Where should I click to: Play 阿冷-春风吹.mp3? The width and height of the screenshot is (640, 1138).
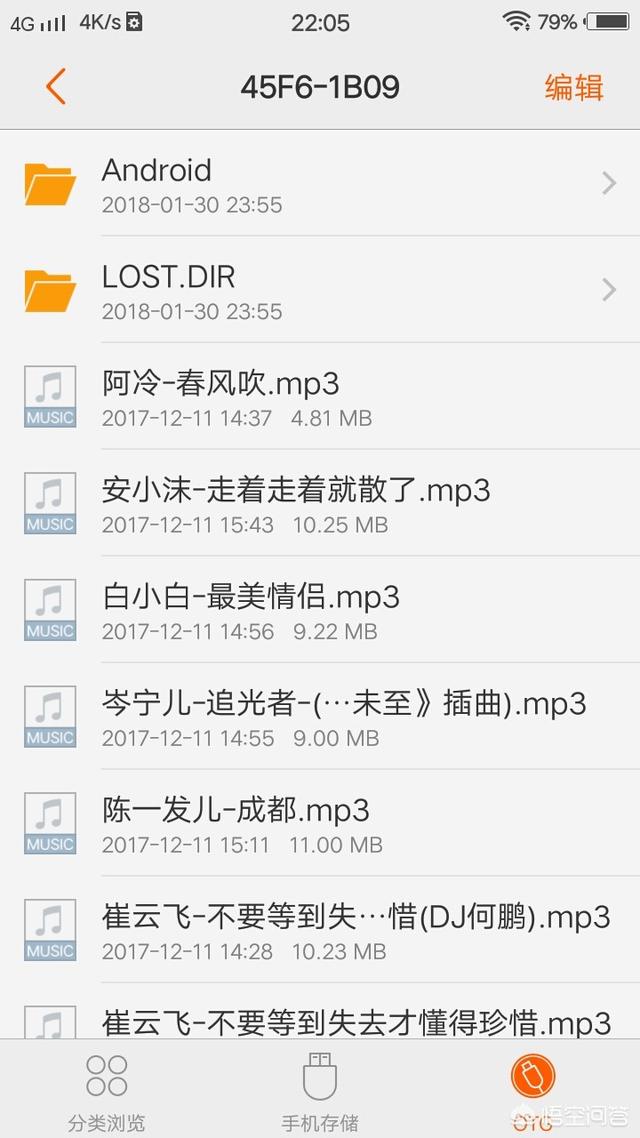(x=320, y=397)
